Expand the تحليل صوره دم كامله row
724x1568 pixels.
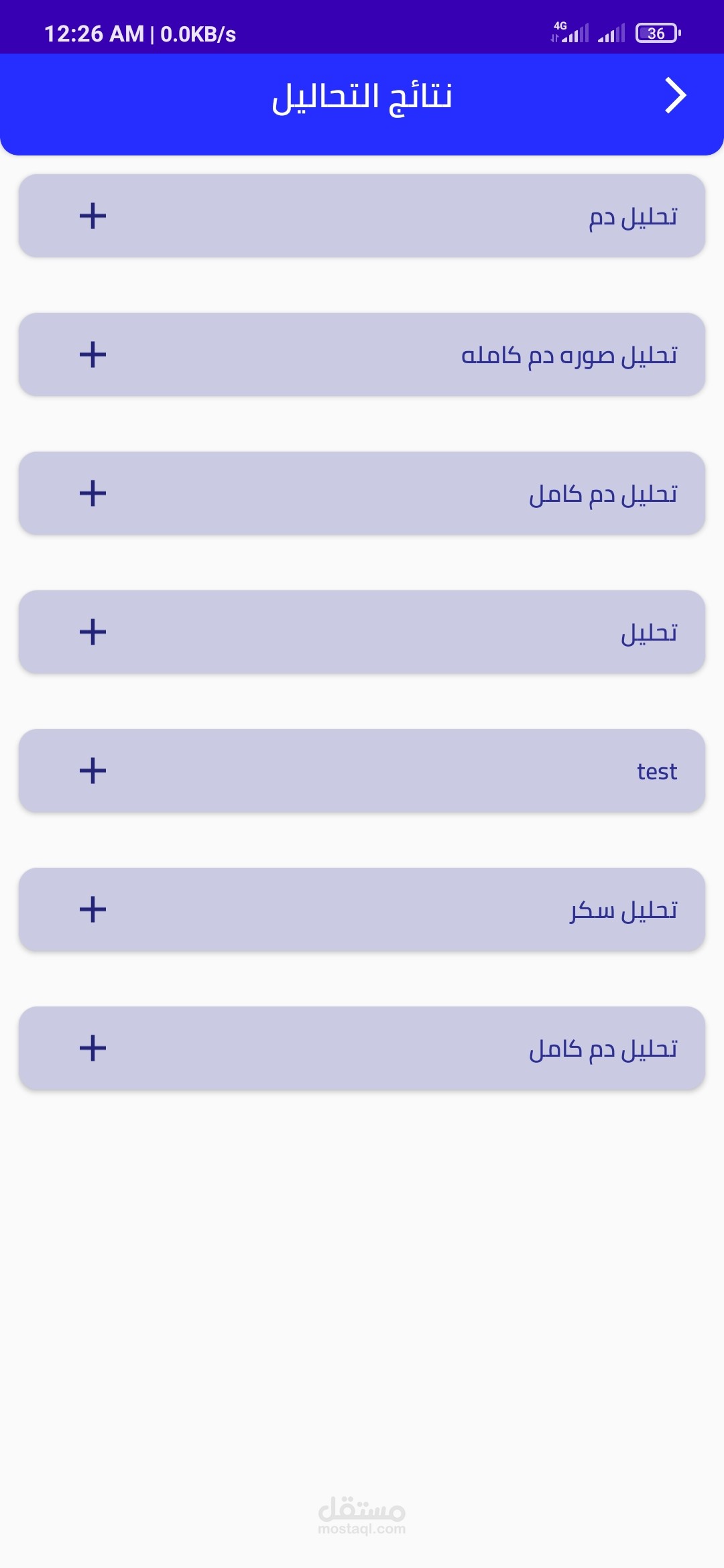point(93,354)
